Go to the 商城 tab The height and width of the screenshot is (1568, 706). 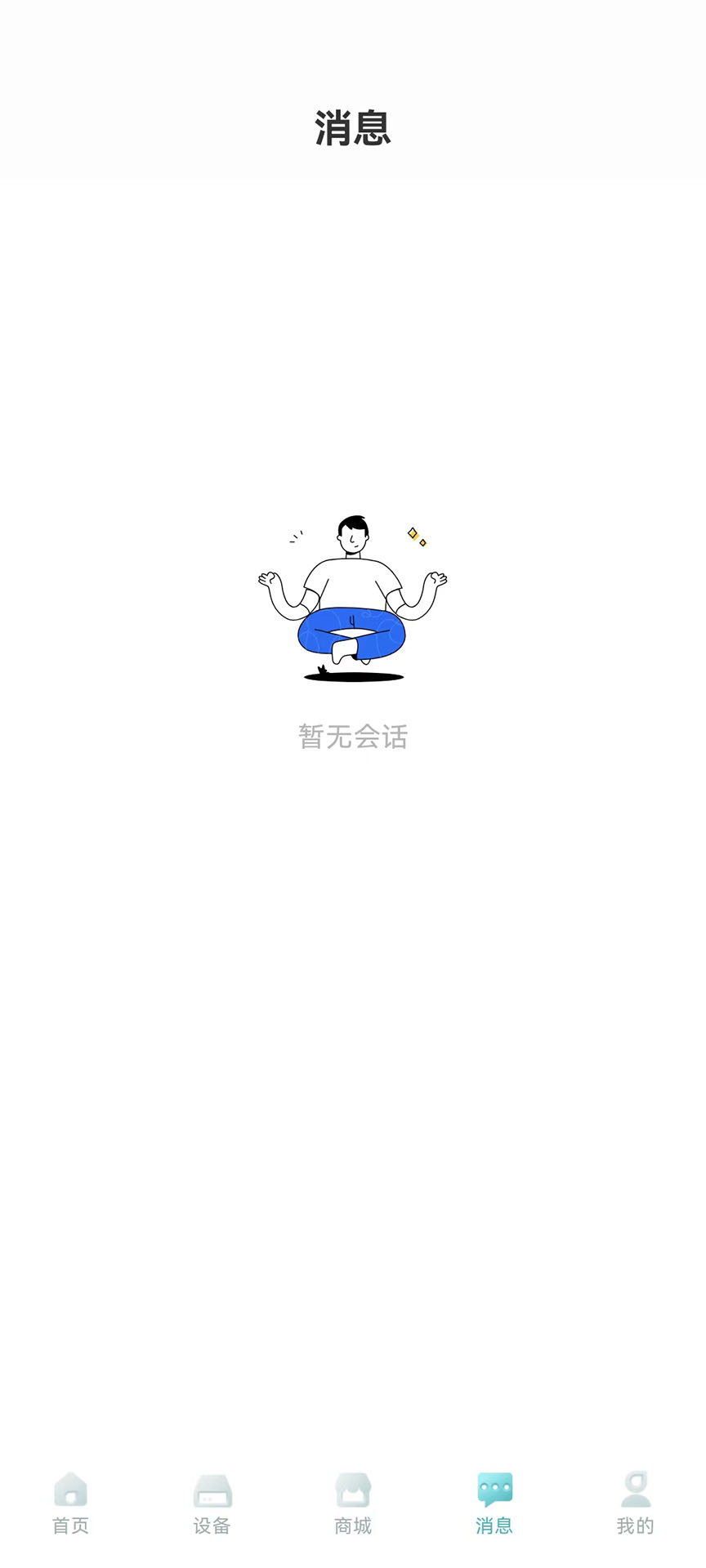coord(353,1503)
